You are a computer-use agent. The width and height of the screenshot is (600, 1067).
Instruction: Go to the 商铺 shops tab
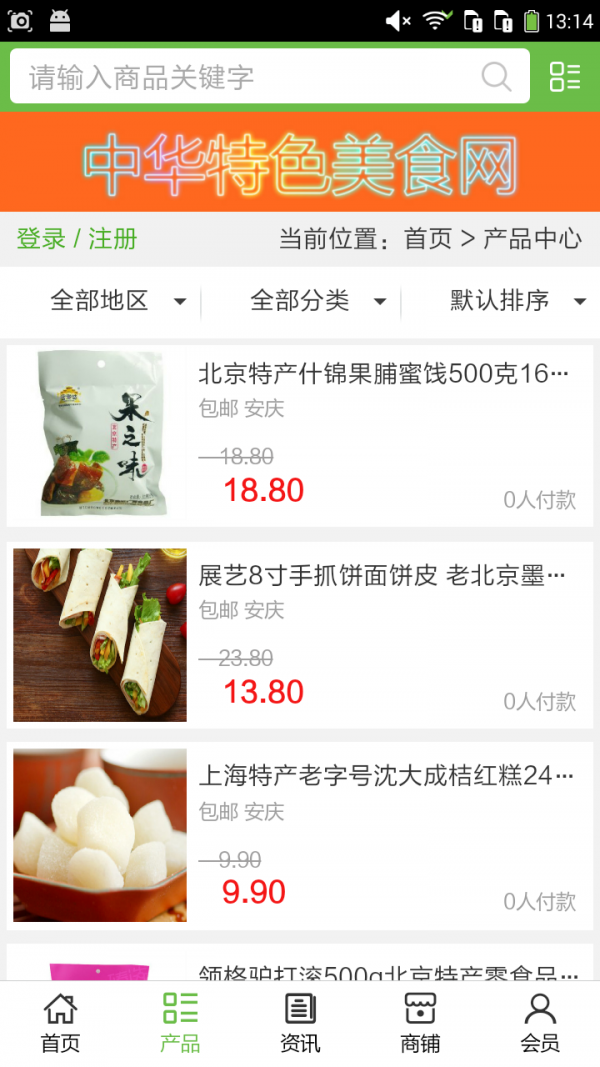[420, 1024]
